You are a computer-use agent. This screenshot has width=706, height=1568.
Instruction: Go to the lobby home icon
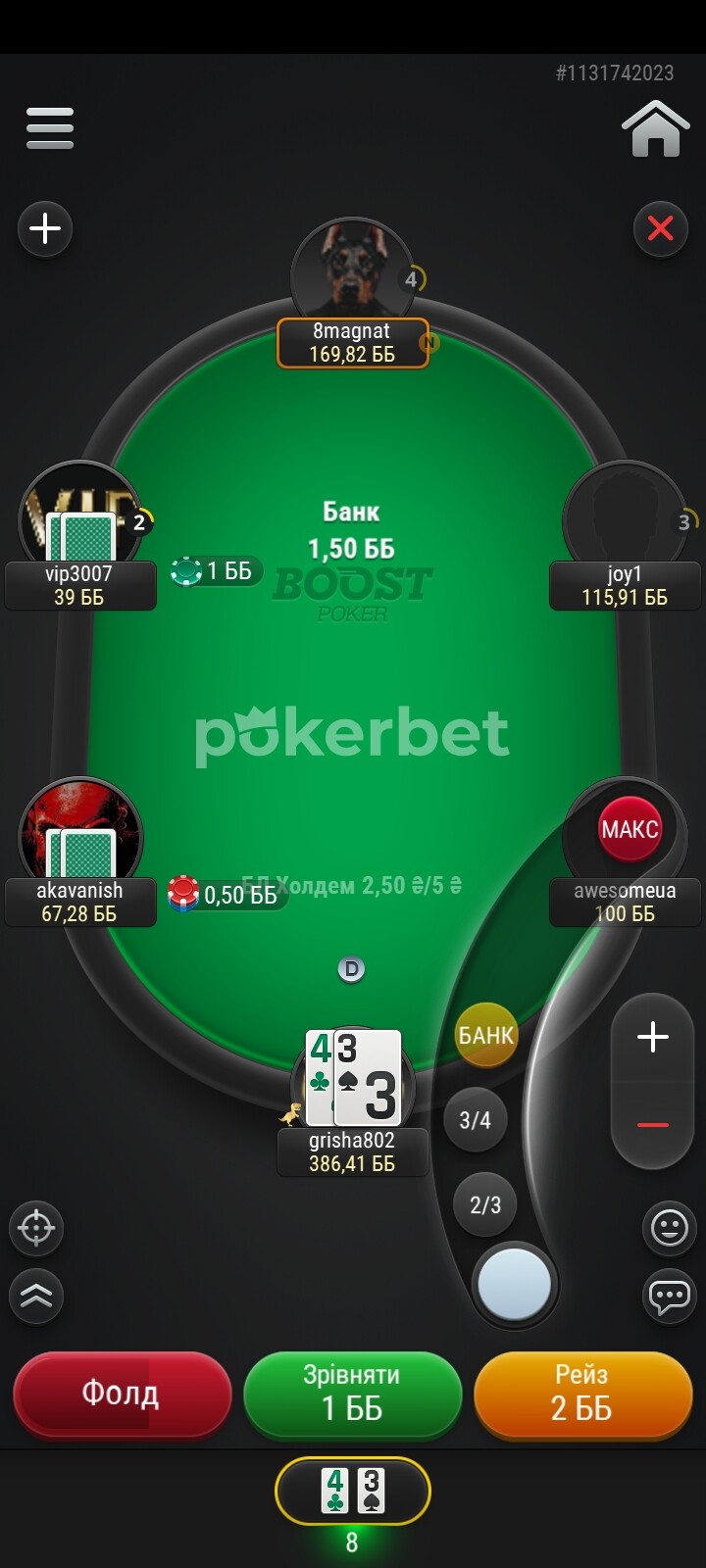click(x=656, y=128)
